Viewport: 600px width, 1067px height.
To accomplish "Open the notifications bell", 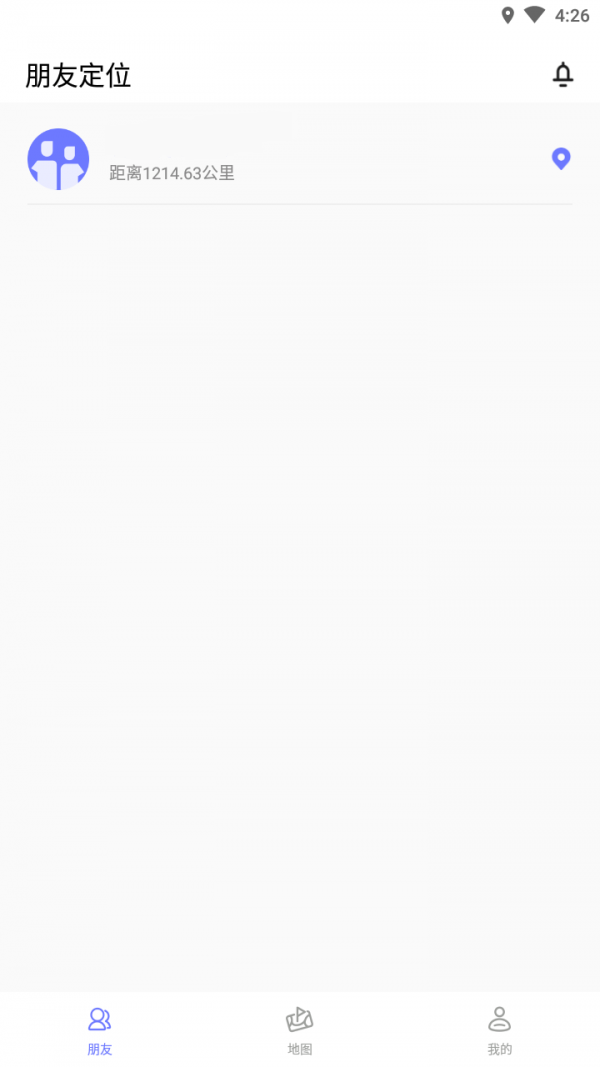I will coord(563,75).
